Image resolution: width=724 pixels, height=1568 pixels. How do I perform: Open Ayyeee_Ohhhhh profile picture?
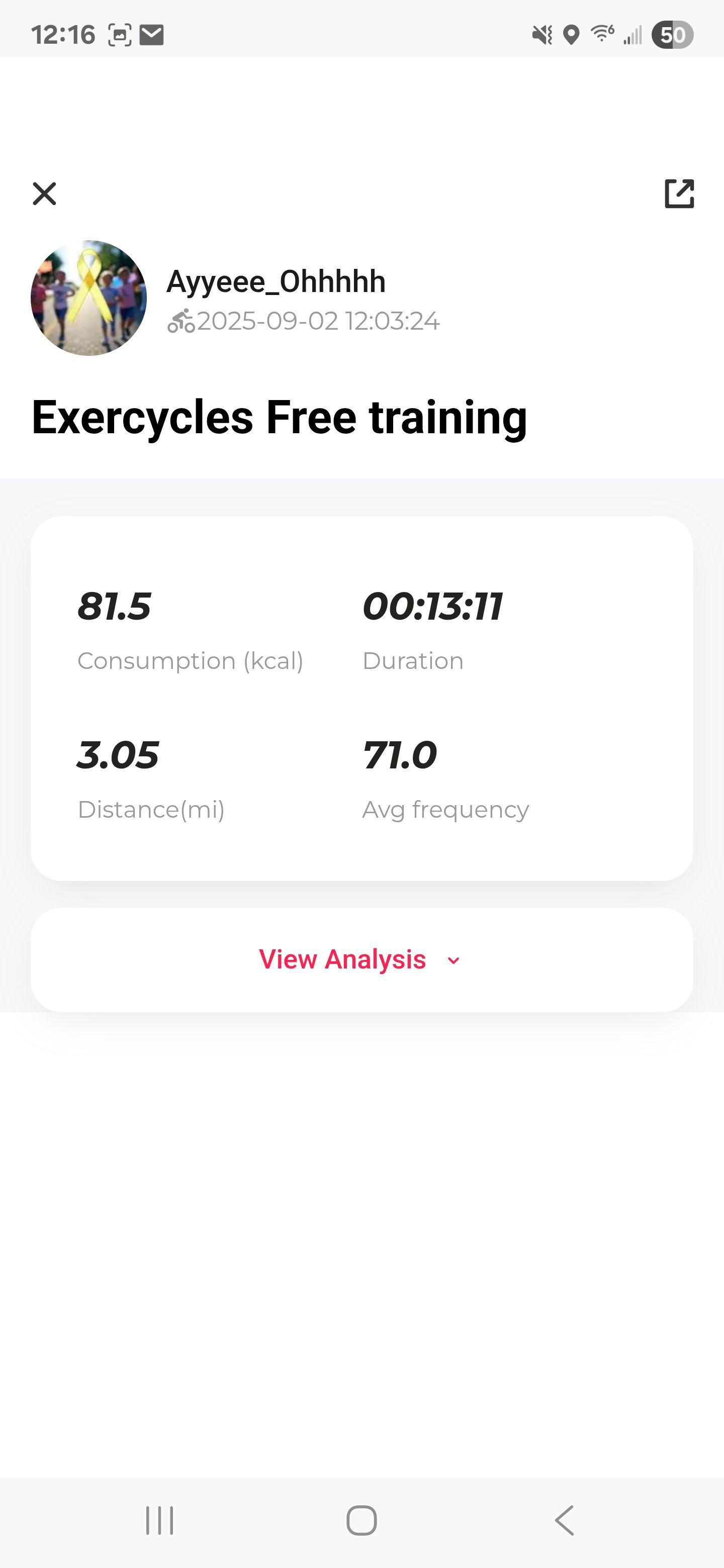(x=89, y=298)
